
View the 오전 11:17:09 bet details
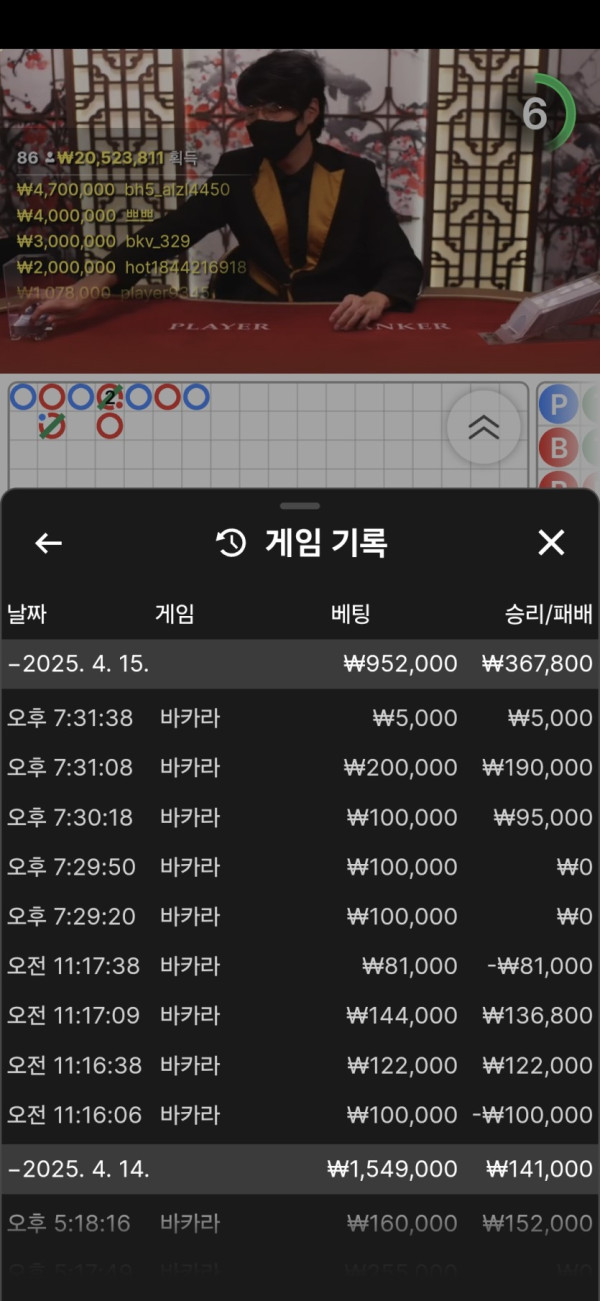click(300, 1016)
